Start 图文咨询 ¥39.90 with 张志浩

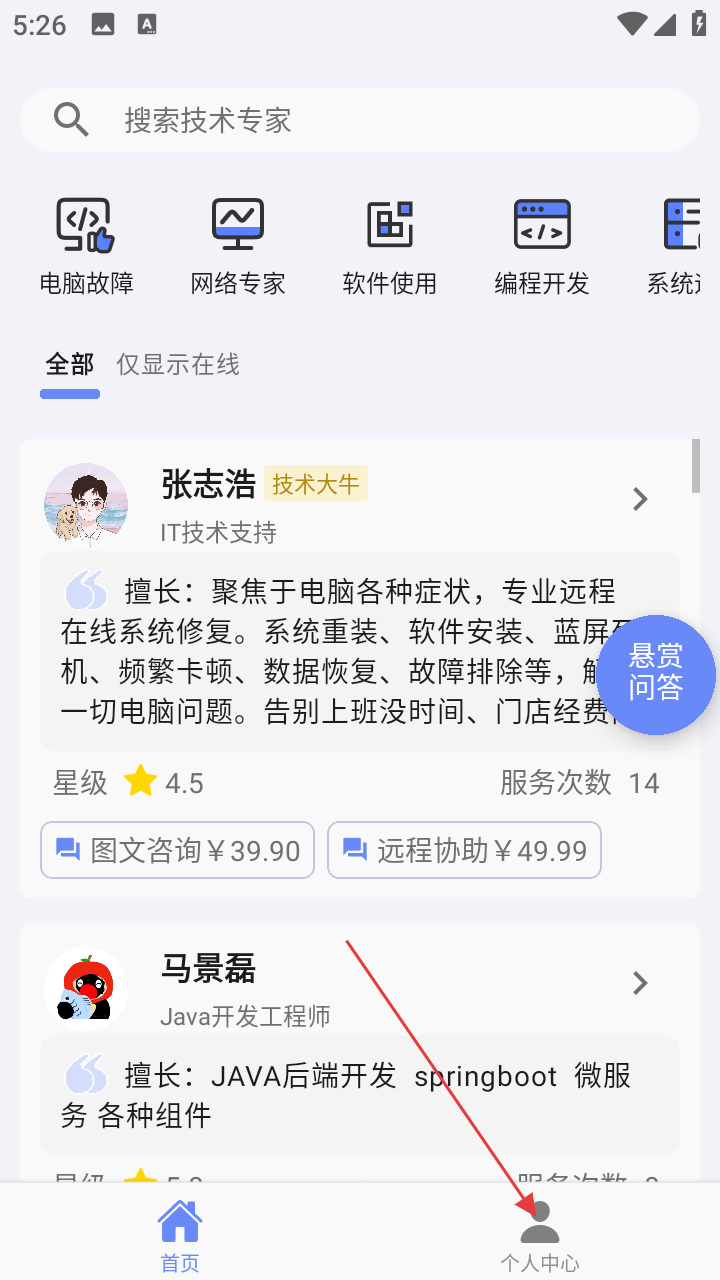tap(178, 850)
